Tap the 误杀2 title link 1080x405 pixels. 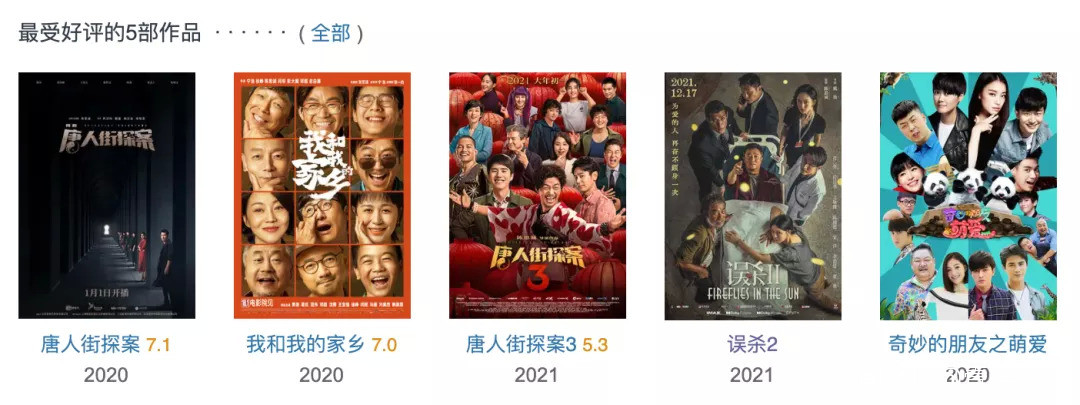click(x=752, y=345)
